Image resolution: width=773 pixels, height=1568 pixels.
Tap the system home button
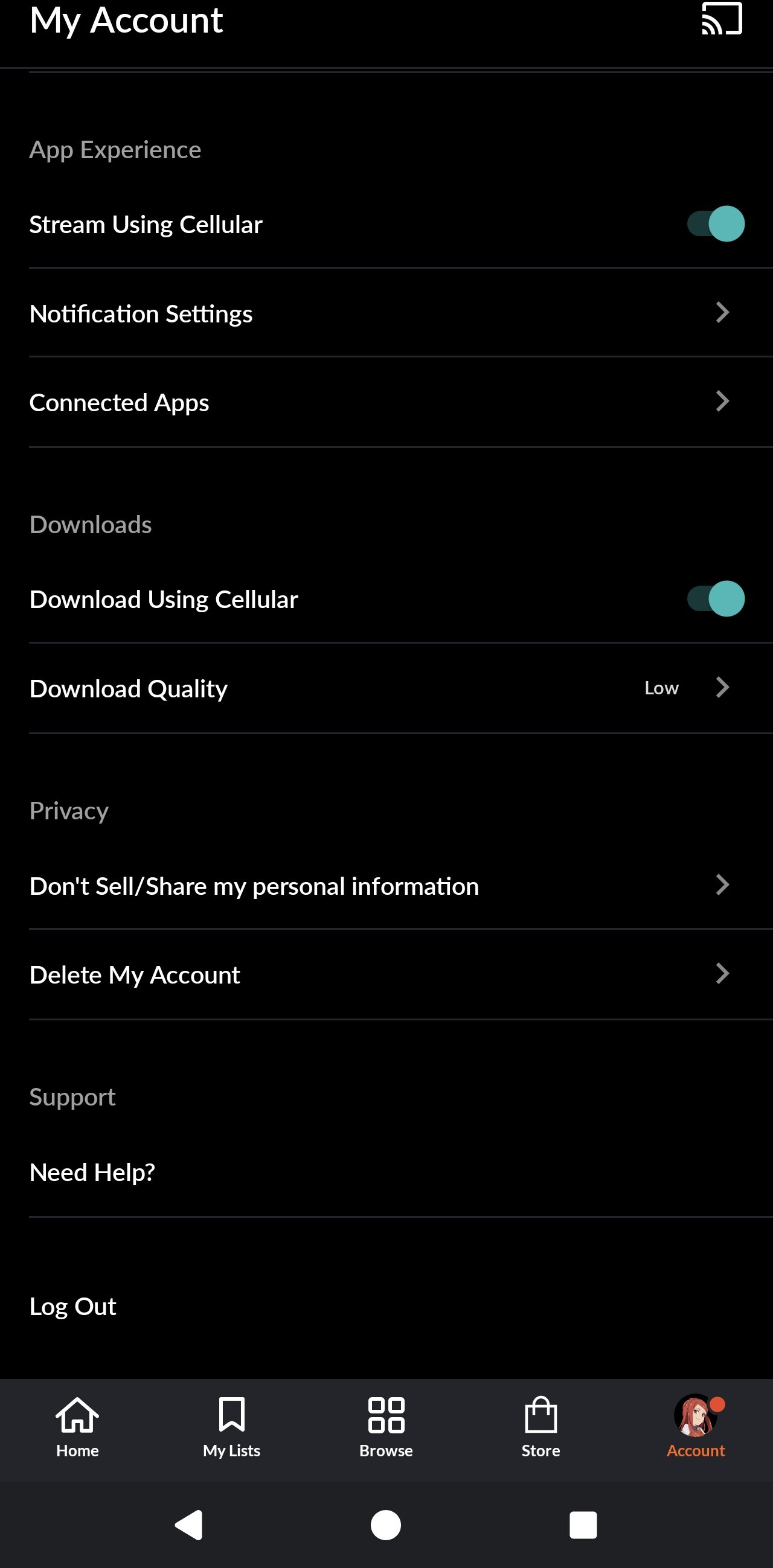pos(386,1525)
